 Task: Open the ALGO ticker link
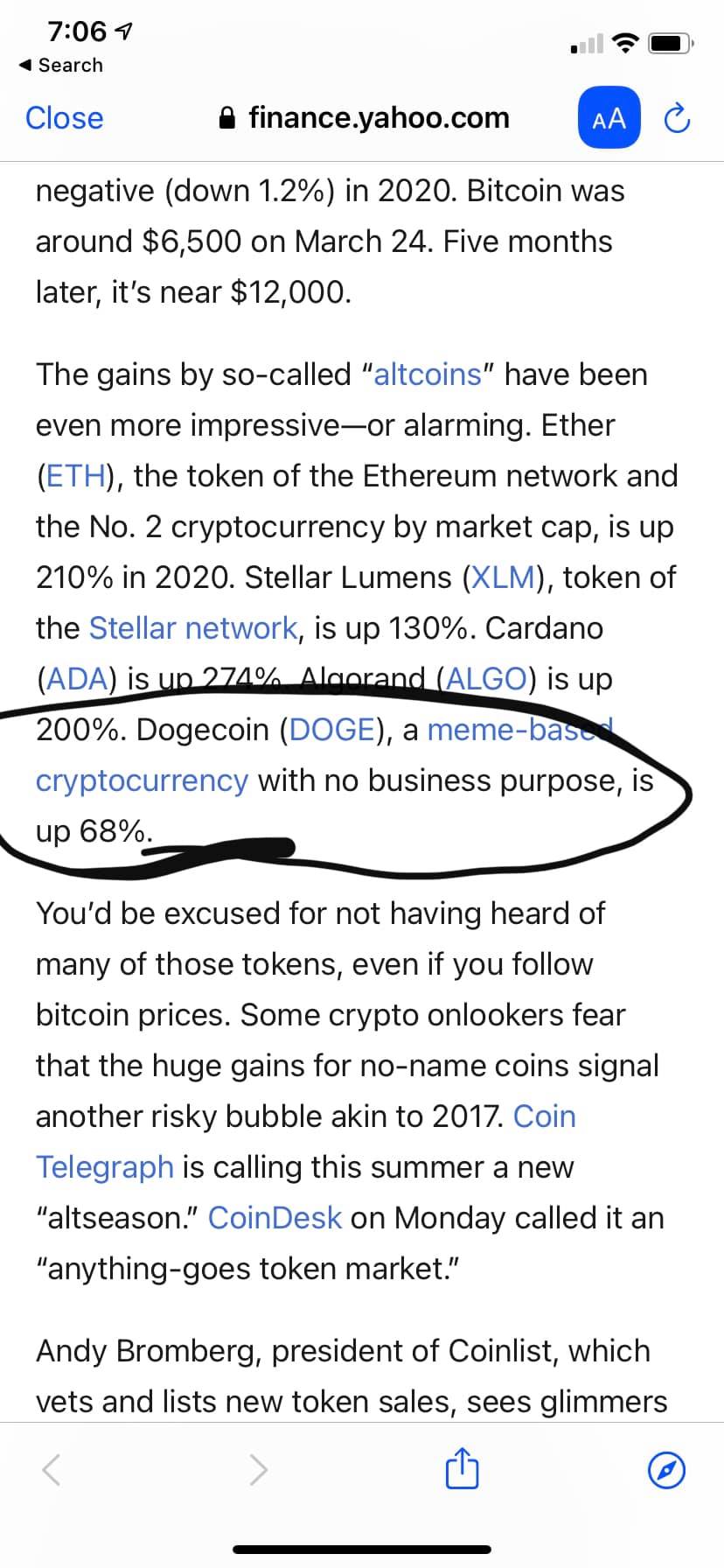[x=487, y=679]
